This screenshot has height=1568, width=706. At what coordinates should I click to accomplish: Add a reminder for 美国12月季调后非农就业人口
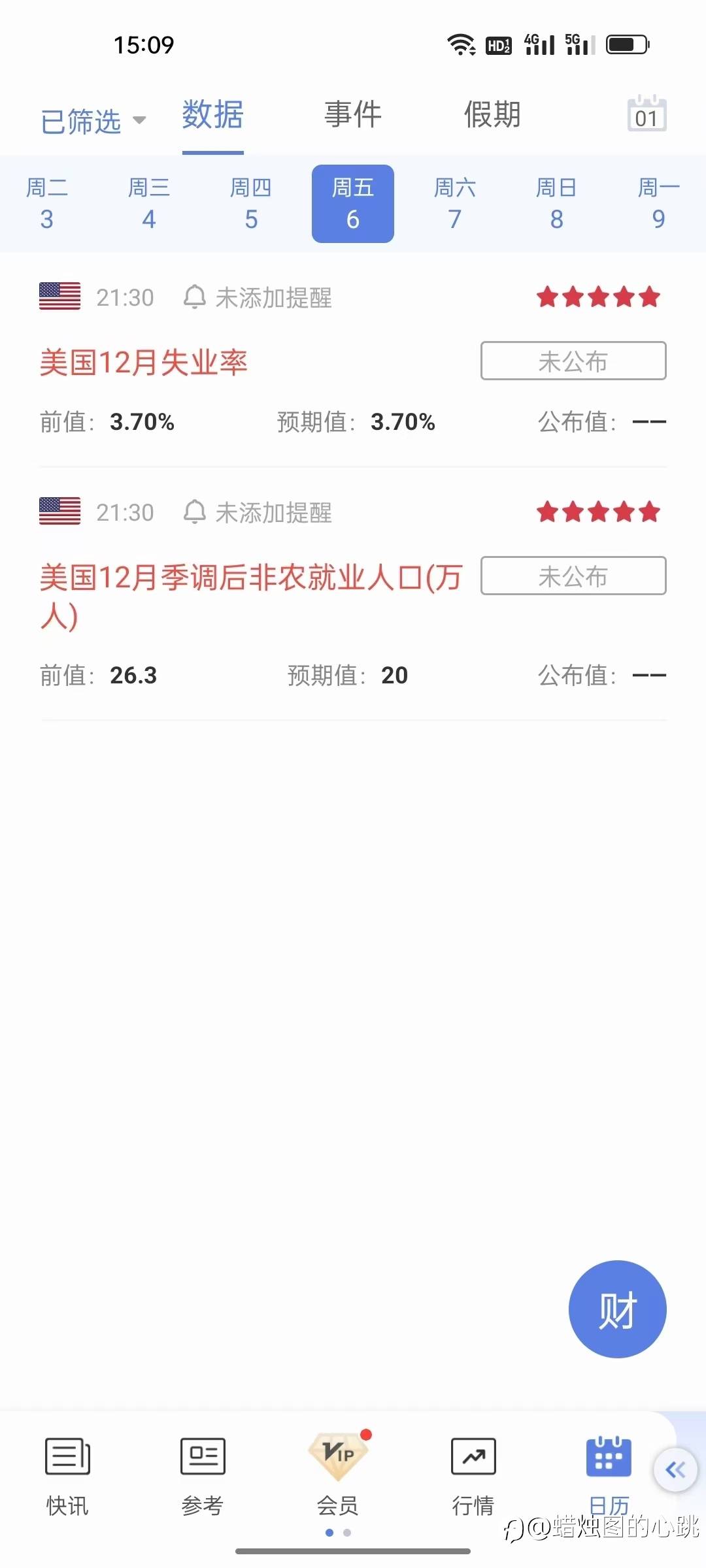pos(257,513)
